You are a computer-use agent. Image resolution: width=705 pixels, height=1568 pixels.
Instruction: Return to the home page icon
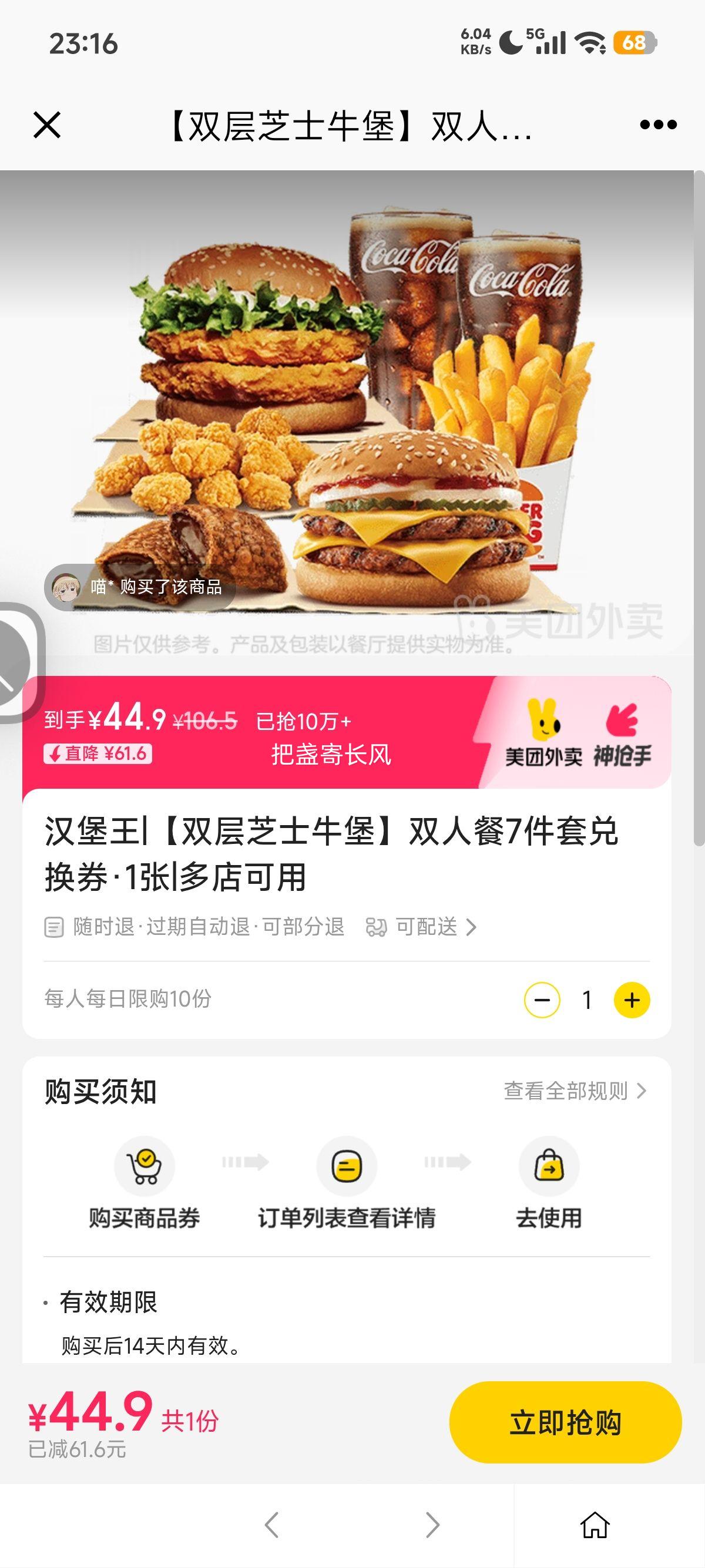pos(595,1525)
